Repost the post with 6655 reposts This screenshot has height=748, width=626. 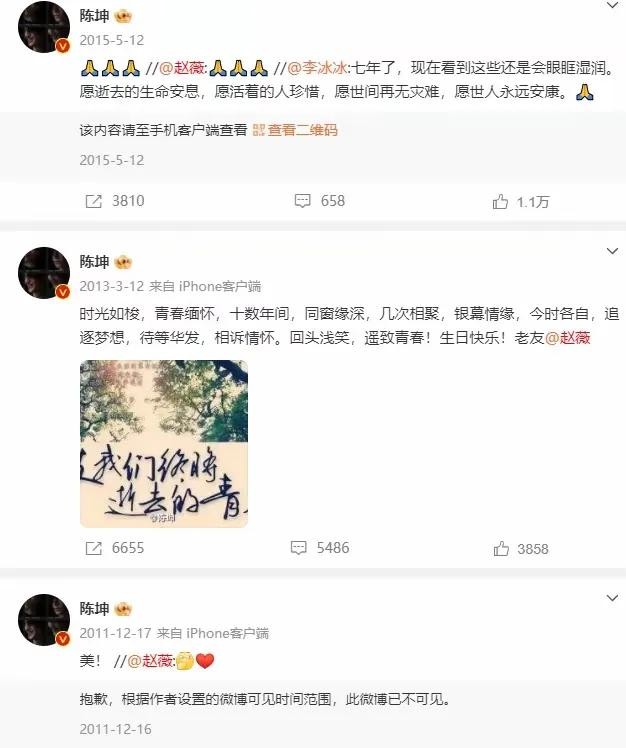tap(115, 548)
